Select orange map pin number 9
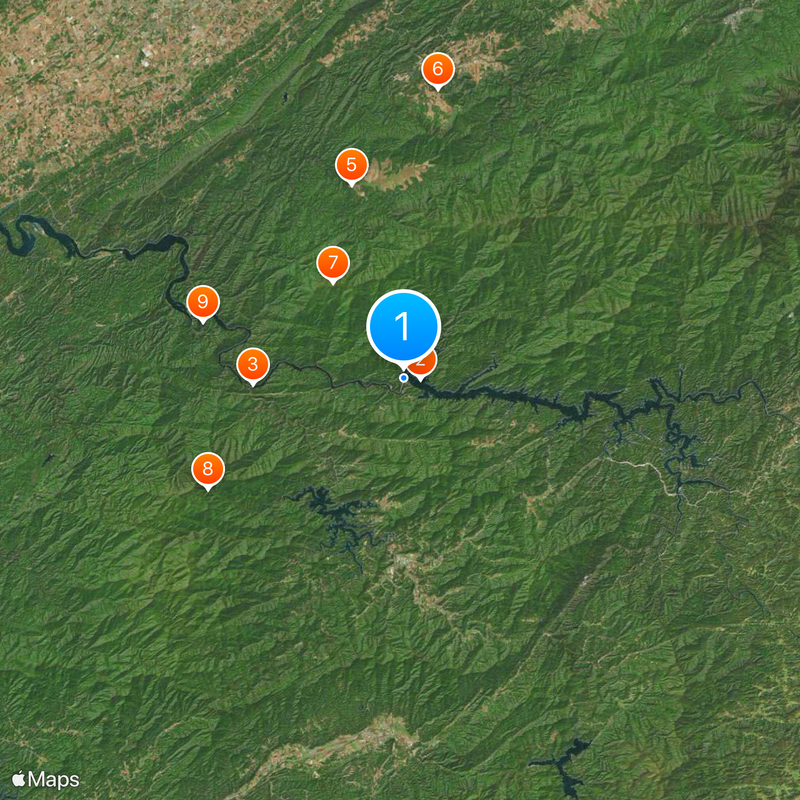This screenshot has height=800, width=800. [x=203, y=301]
